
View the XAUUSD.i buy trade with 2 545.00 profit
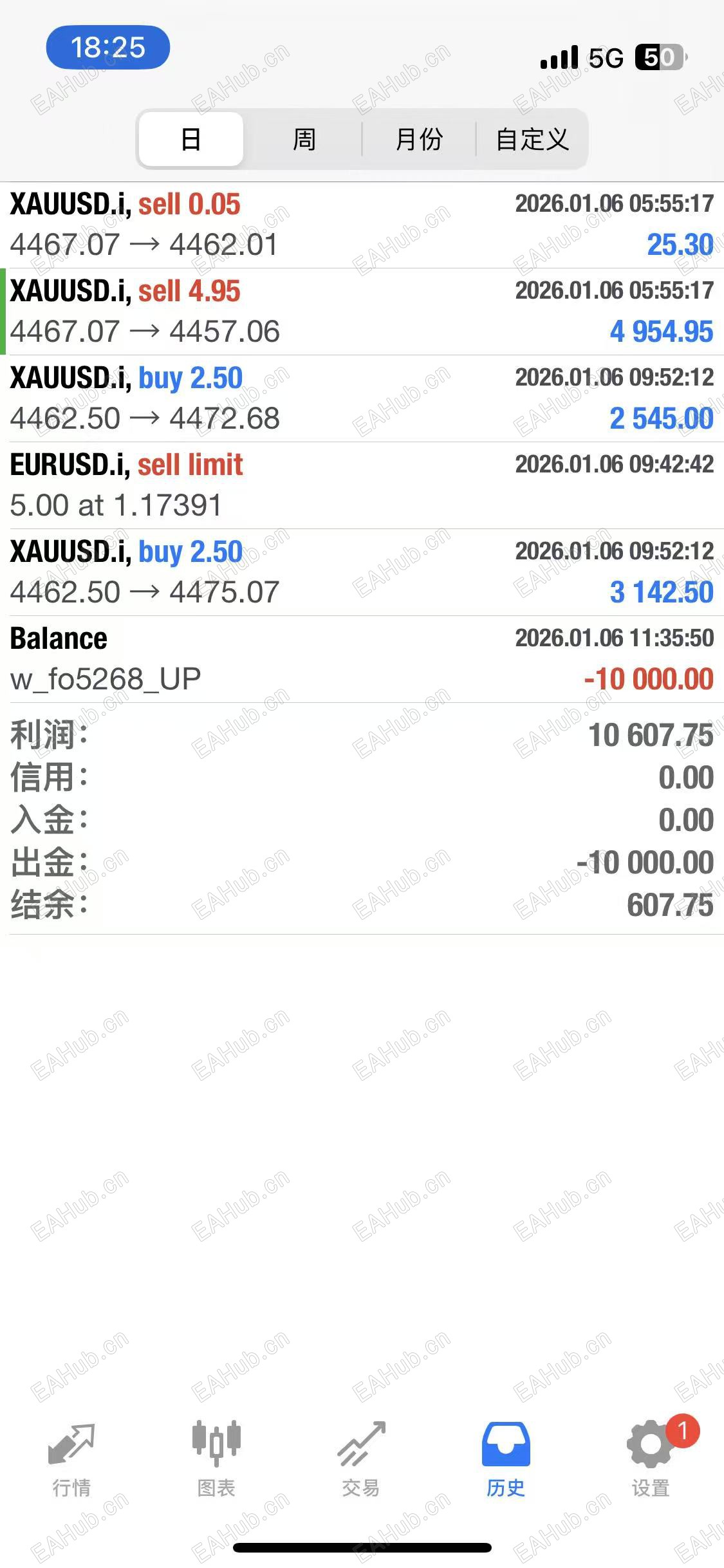tap(362, 398)
